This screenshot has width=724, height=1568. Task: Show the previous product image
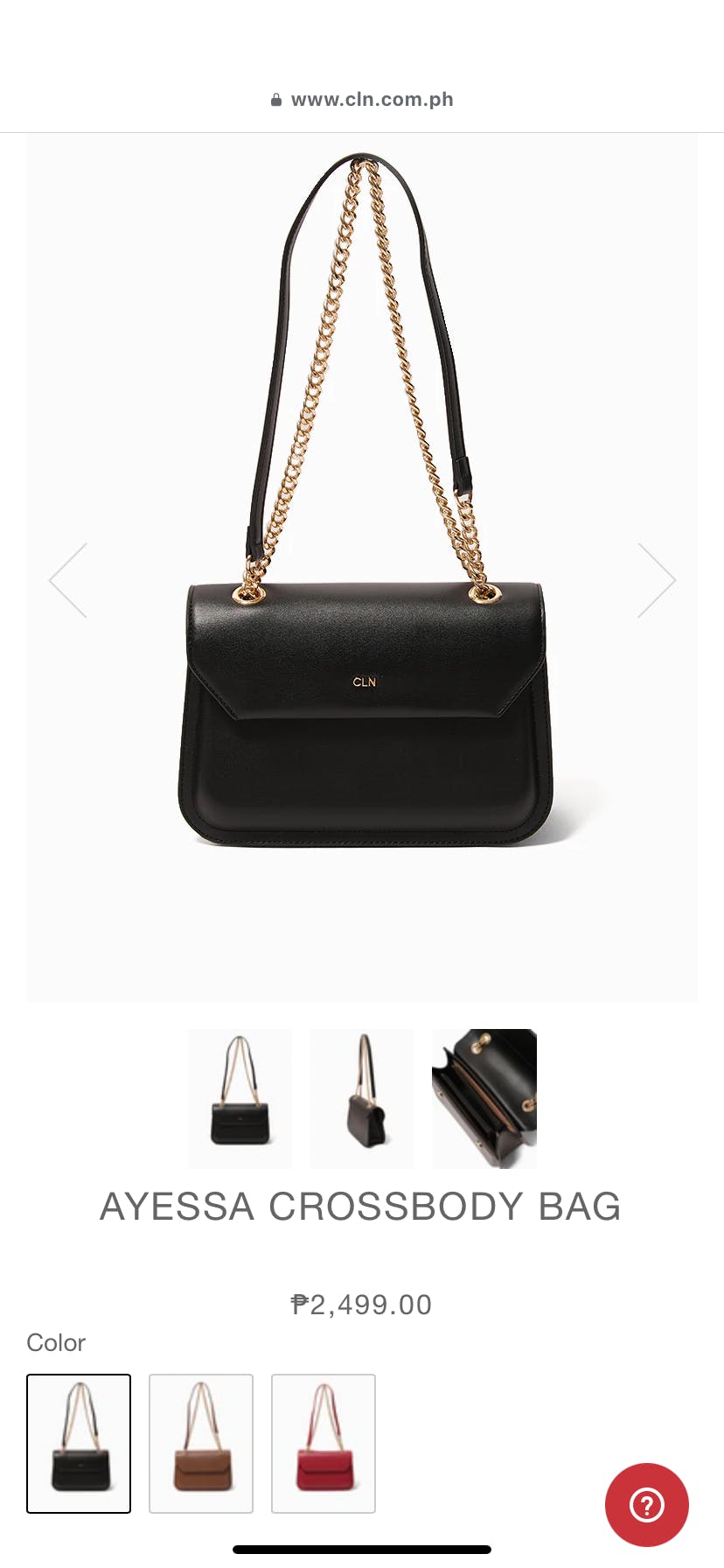[68, 580]
